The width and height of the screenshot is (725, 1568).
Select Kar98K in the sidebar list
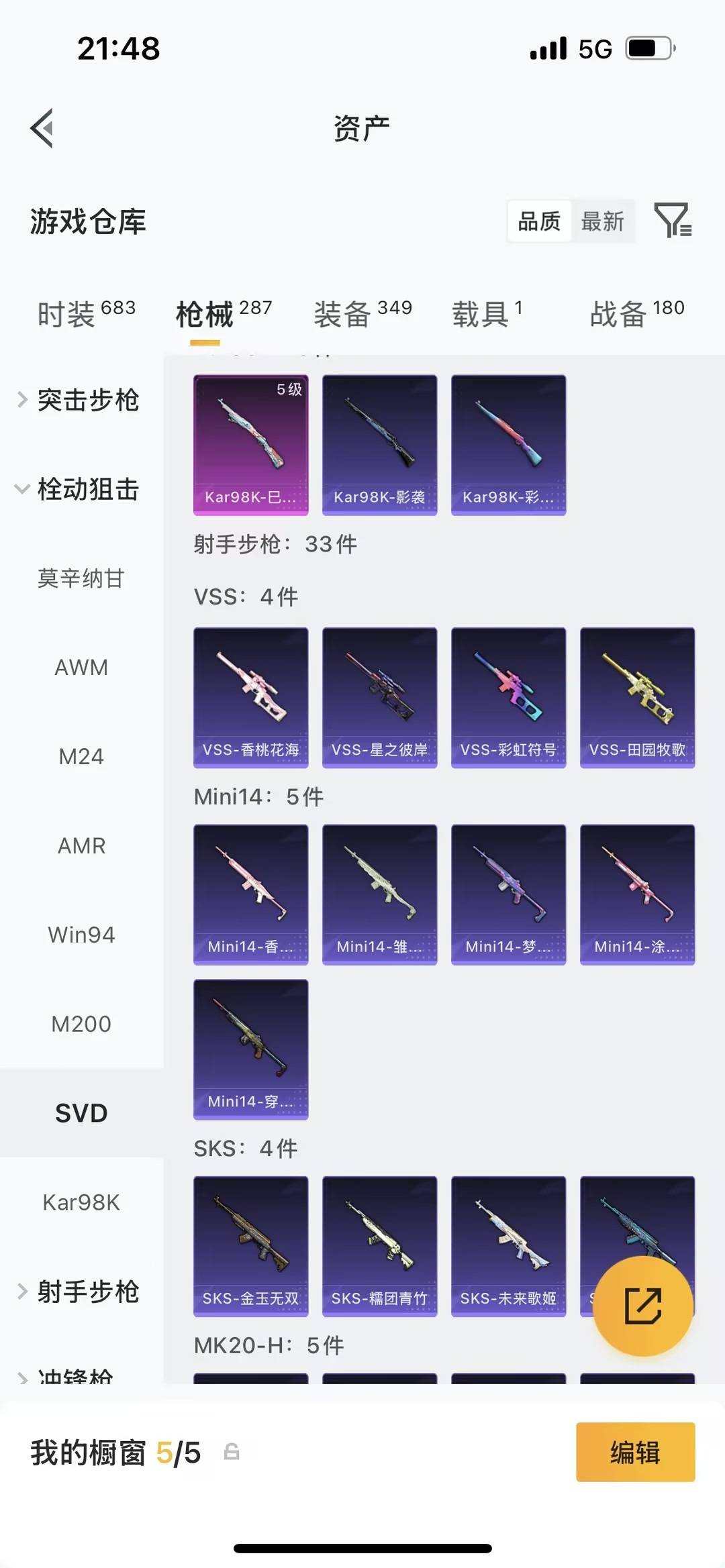click(82, 1201)
